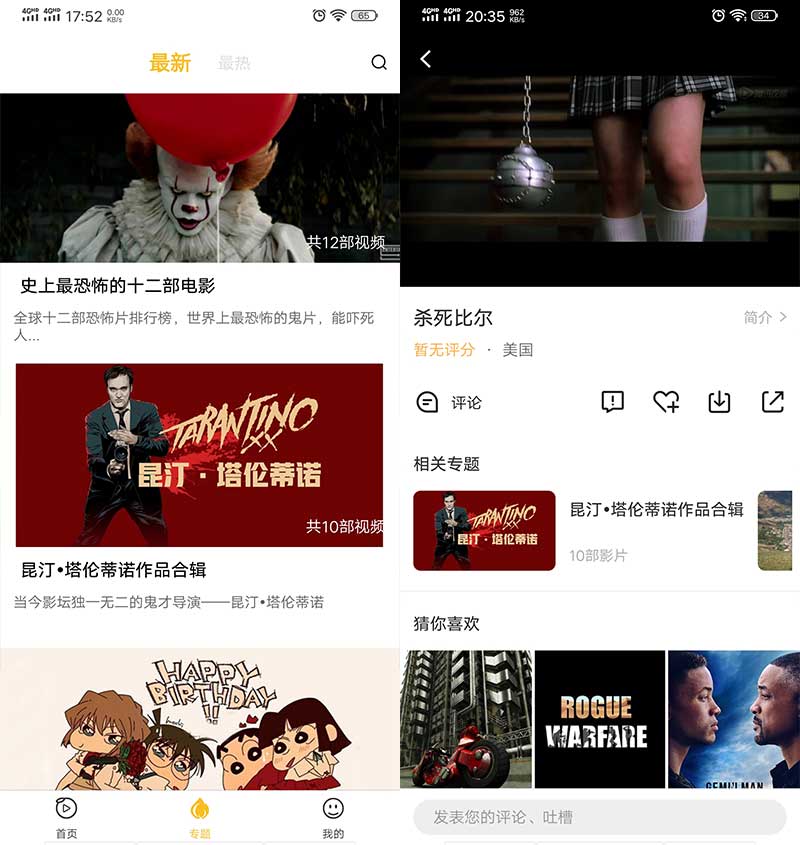Open the search icon beside 最热
This screenshot has width=800, height=845.
click(379, 62)
